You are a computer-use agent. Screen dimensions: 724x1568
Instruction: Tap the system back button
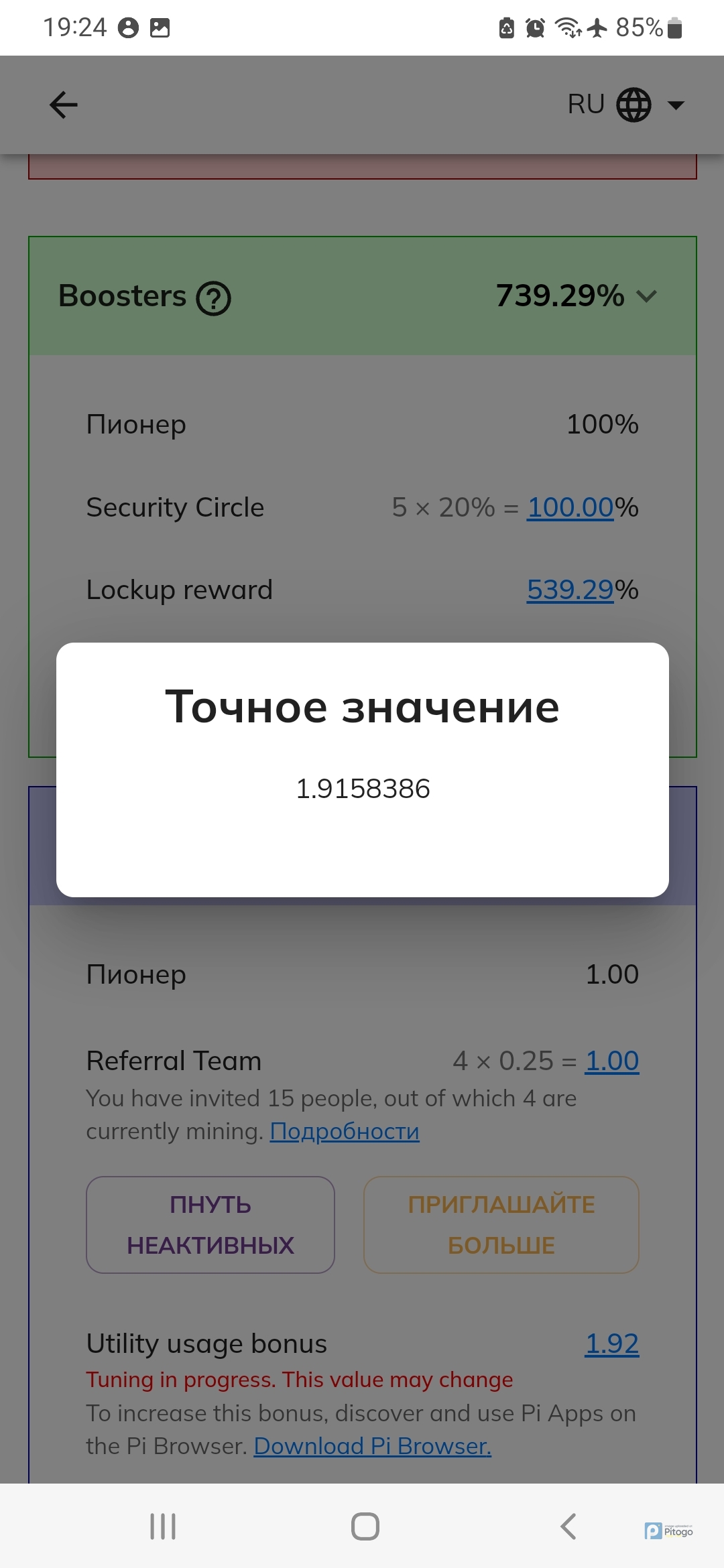(x=568, y=1526)
